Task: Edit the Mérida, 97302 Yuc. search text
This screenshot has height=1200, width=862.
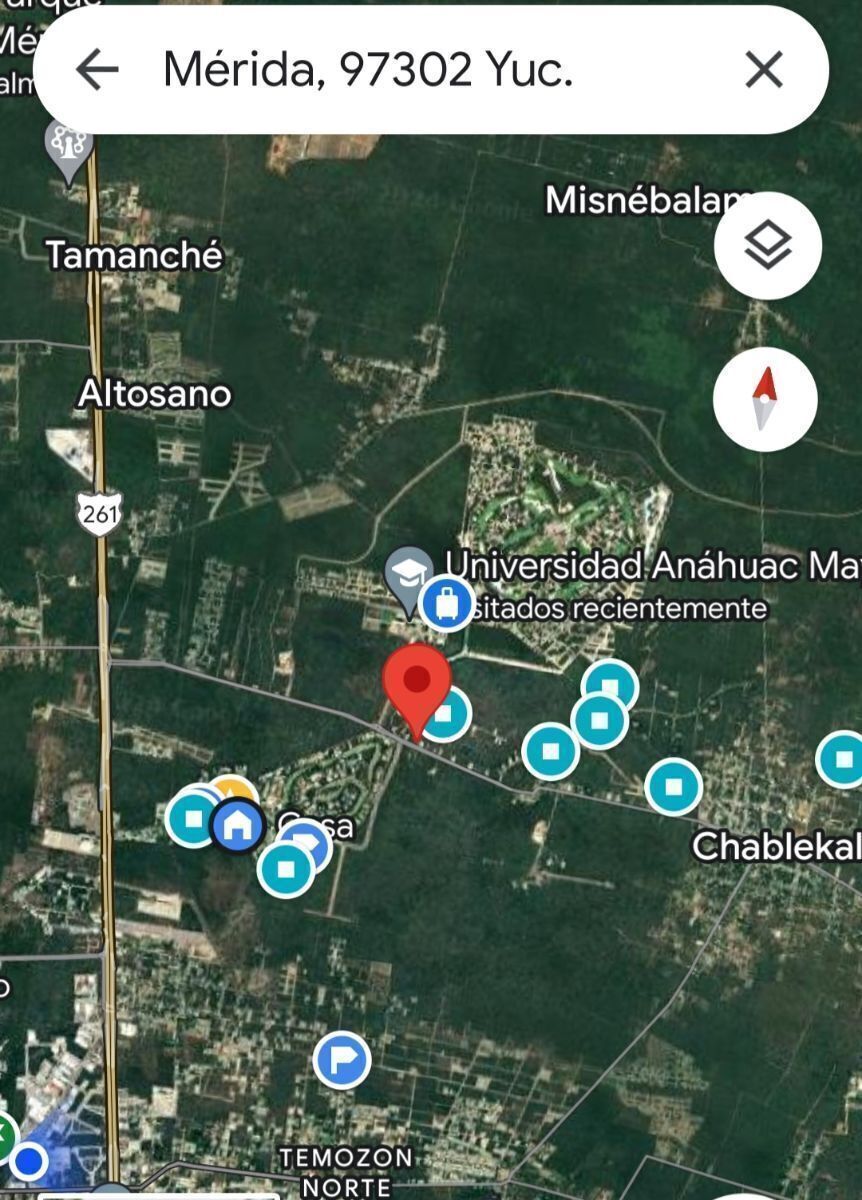Action: click(x=400, y=70)
